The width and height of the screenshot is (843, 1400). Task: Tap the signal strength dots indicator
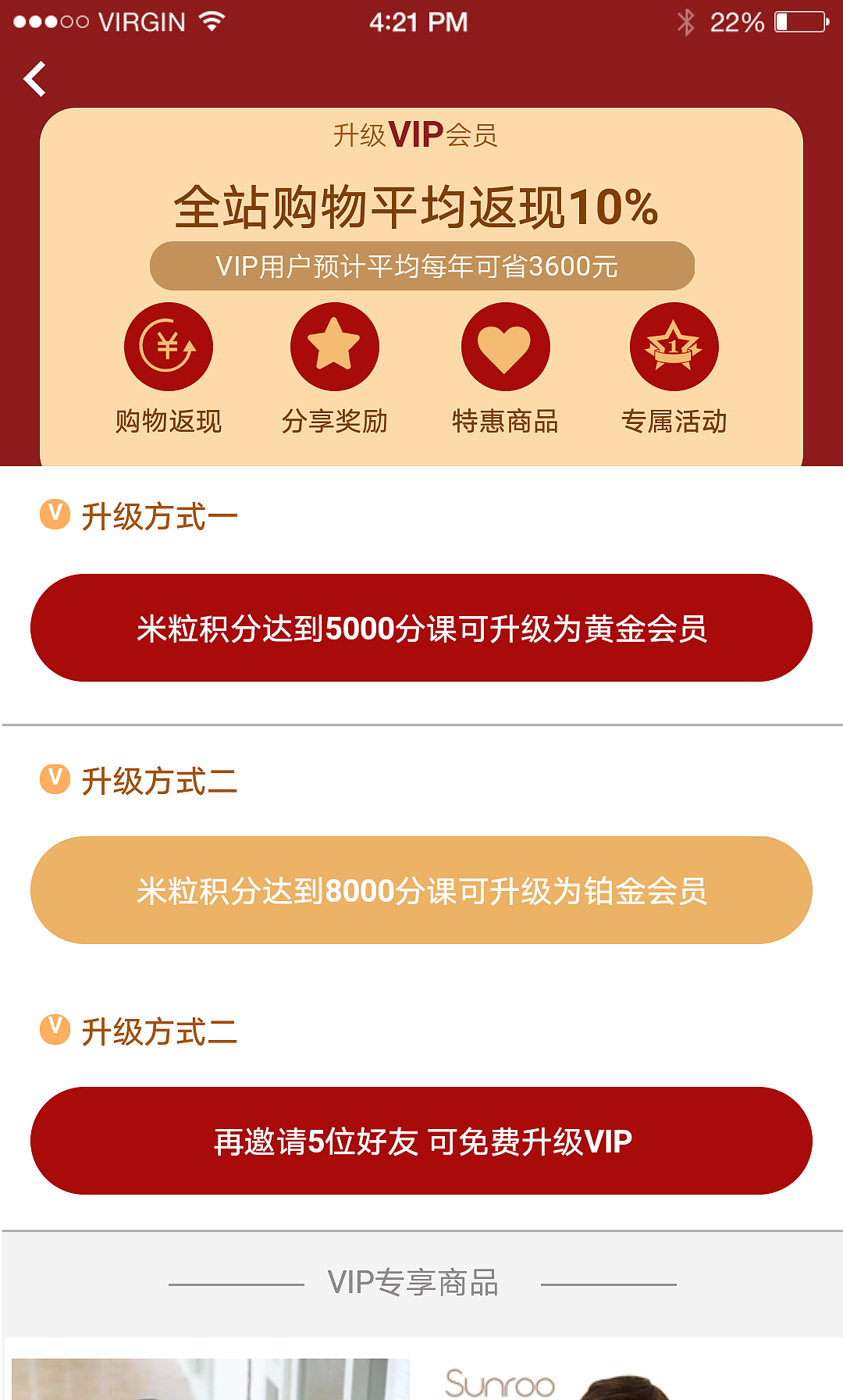47,21
